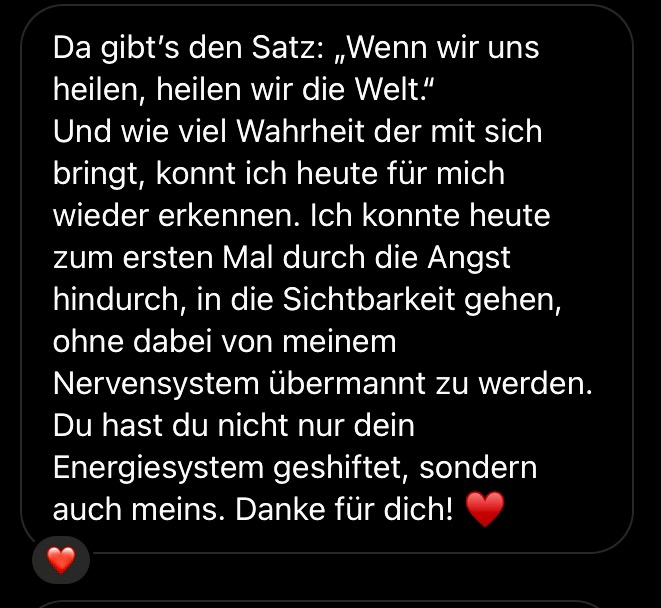Open the heart reaction under the message
Screen dimensions: 661x608
pyautogui.click(x=61, y=560)
